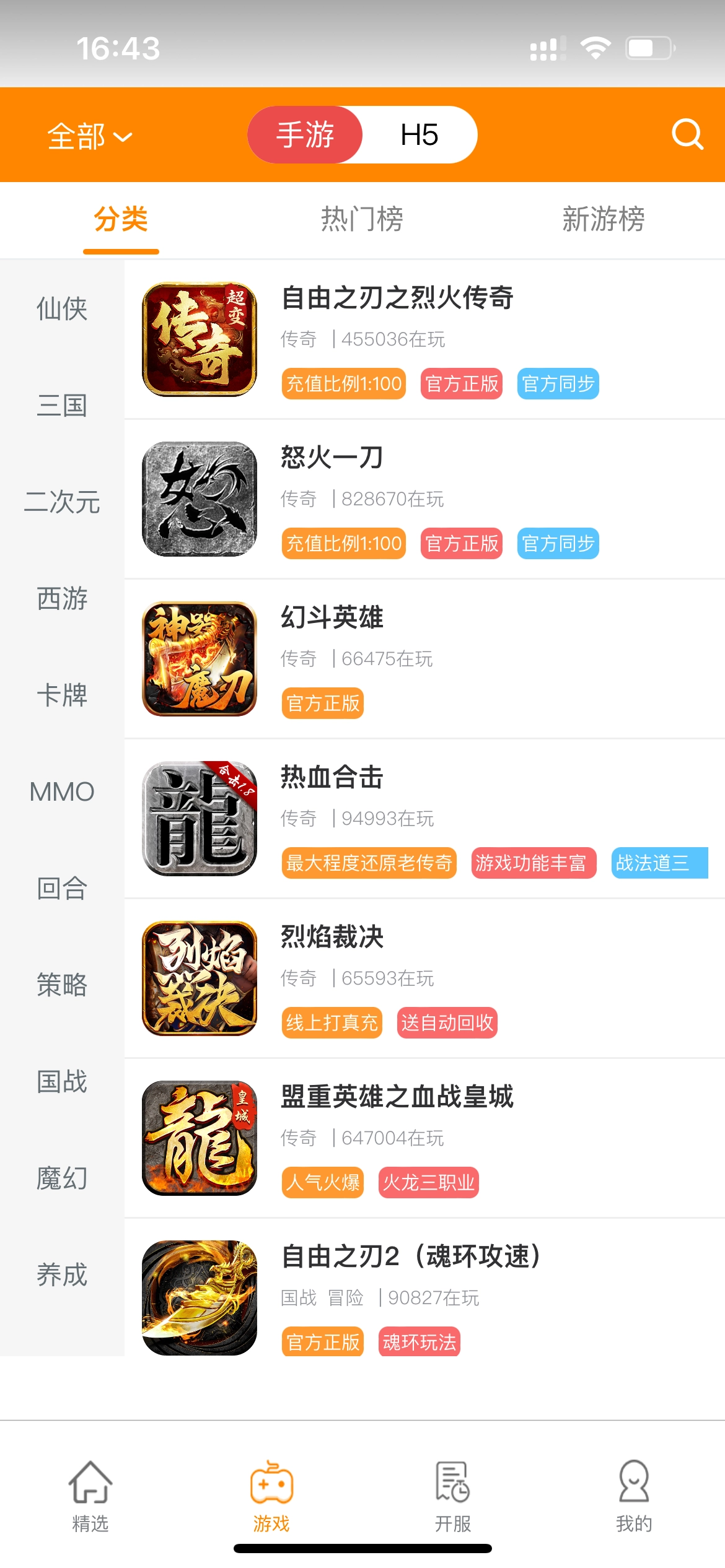Open the search icon
This screenshot has width=725, height=1568.
687,135
